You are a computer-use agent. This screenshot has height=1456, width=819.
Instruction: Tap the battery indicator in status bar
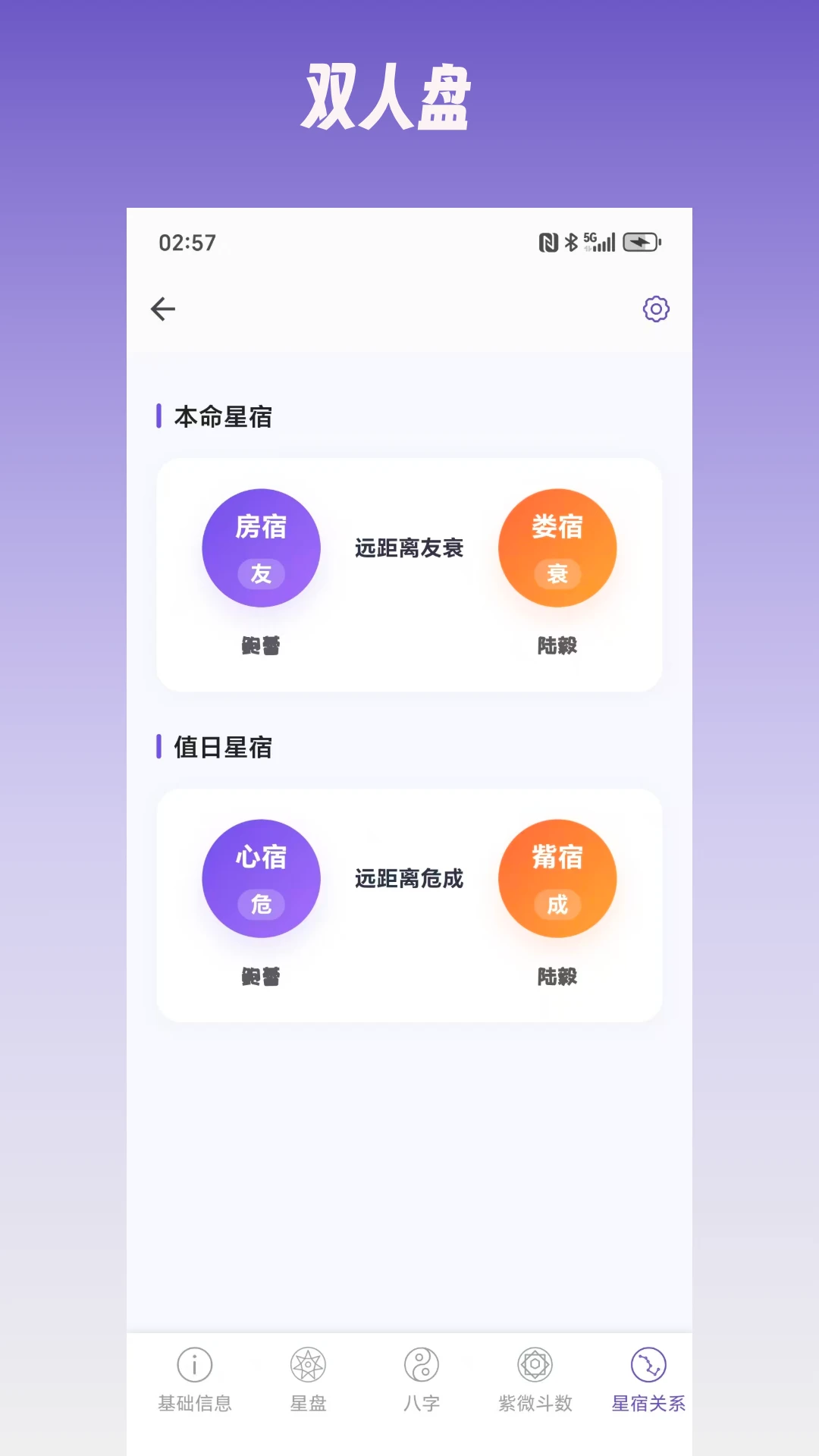(641, 243)
